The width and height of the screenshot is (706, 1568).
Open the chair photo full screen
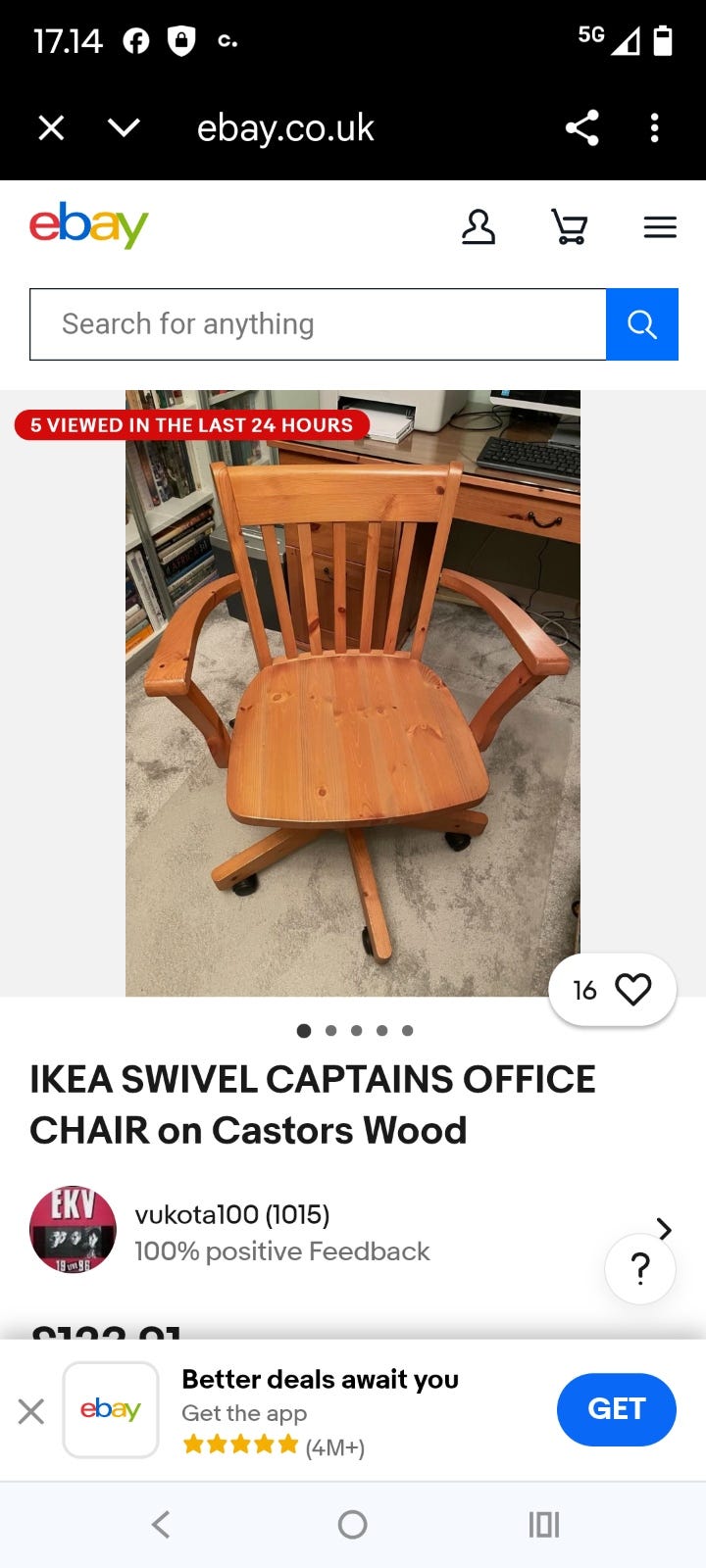(353, 693)
